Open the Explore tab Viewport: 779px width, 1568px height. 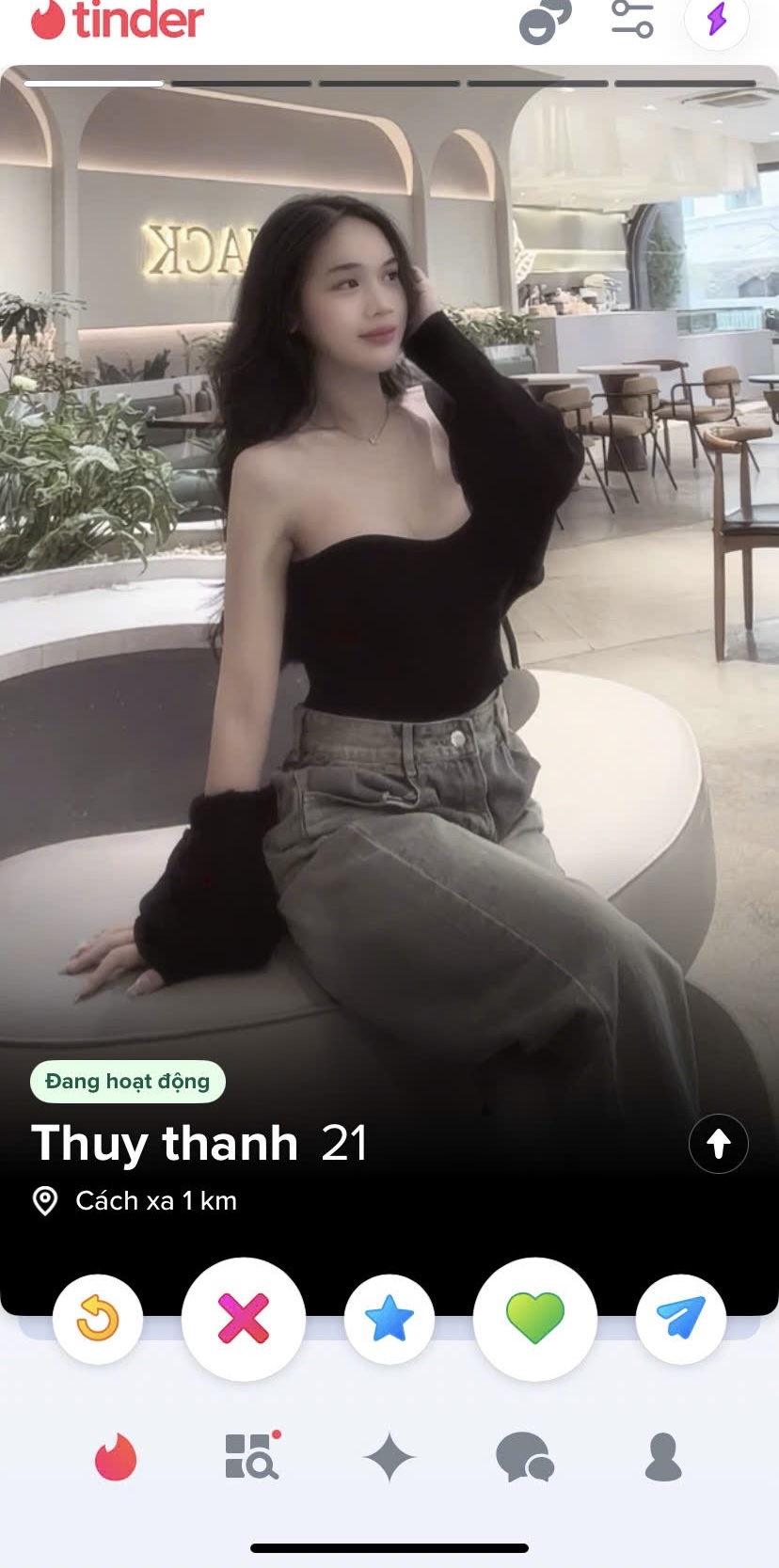point(251,1457)
